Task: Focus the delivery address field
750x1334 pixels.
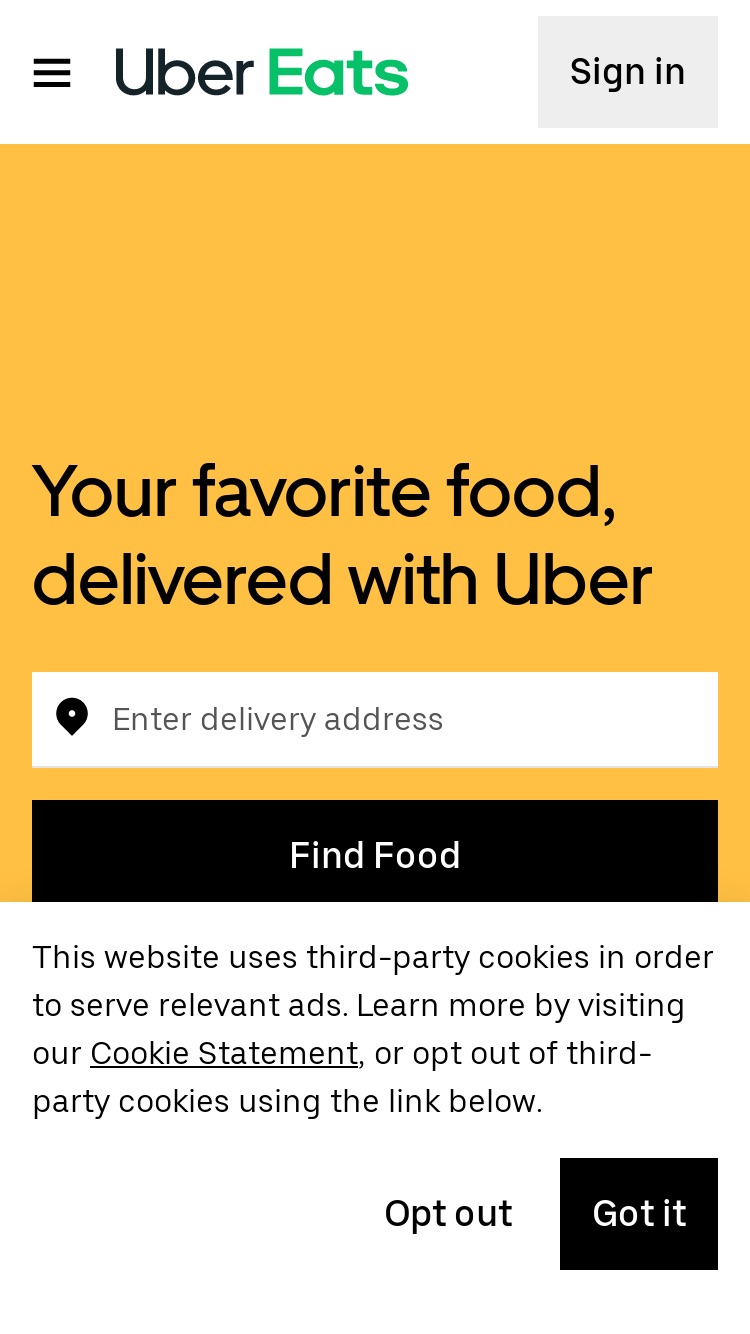Action: (x=375, y=719)
